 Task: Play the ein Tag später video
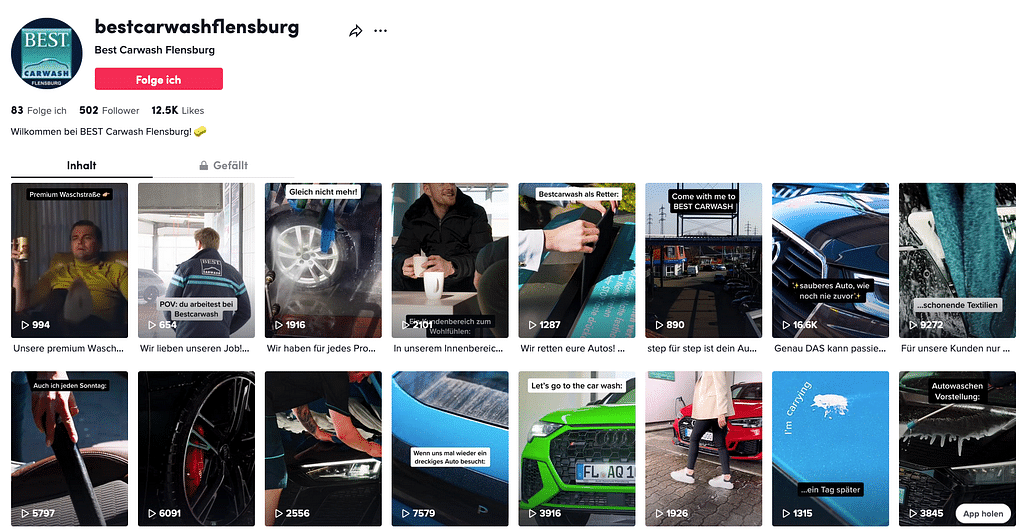pyautogui.click(x=830, y=448)
